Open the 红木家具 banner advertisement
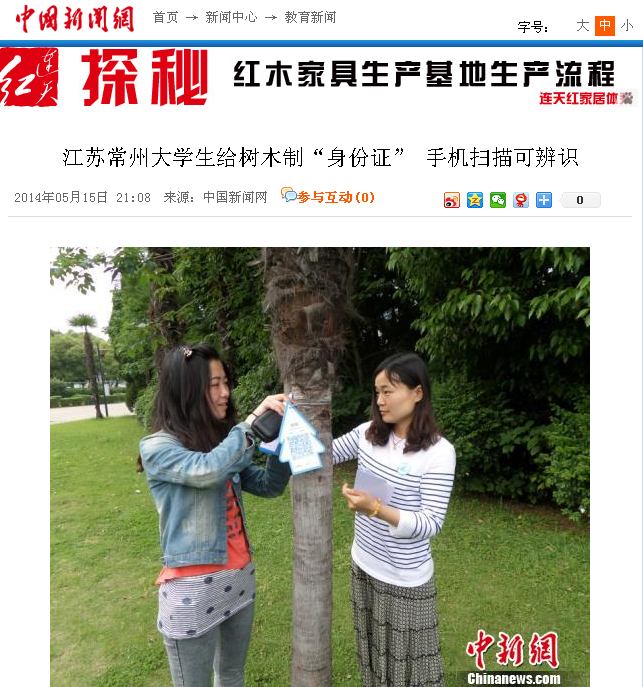Screen dimensions: 643x687 [320, 78]
